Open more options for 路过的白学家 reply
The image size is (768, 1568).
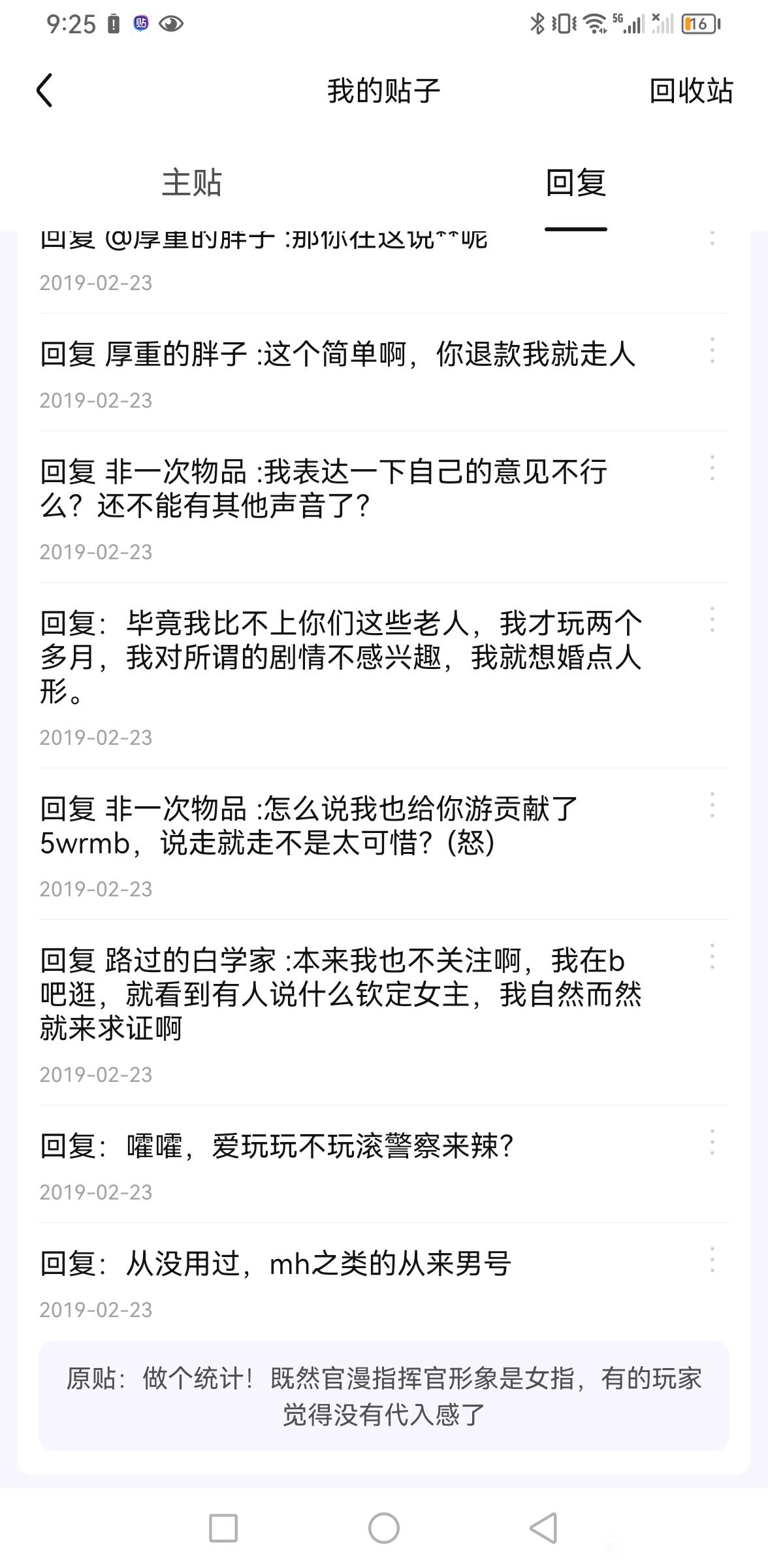pyautogui.click(x=712, y=957)
